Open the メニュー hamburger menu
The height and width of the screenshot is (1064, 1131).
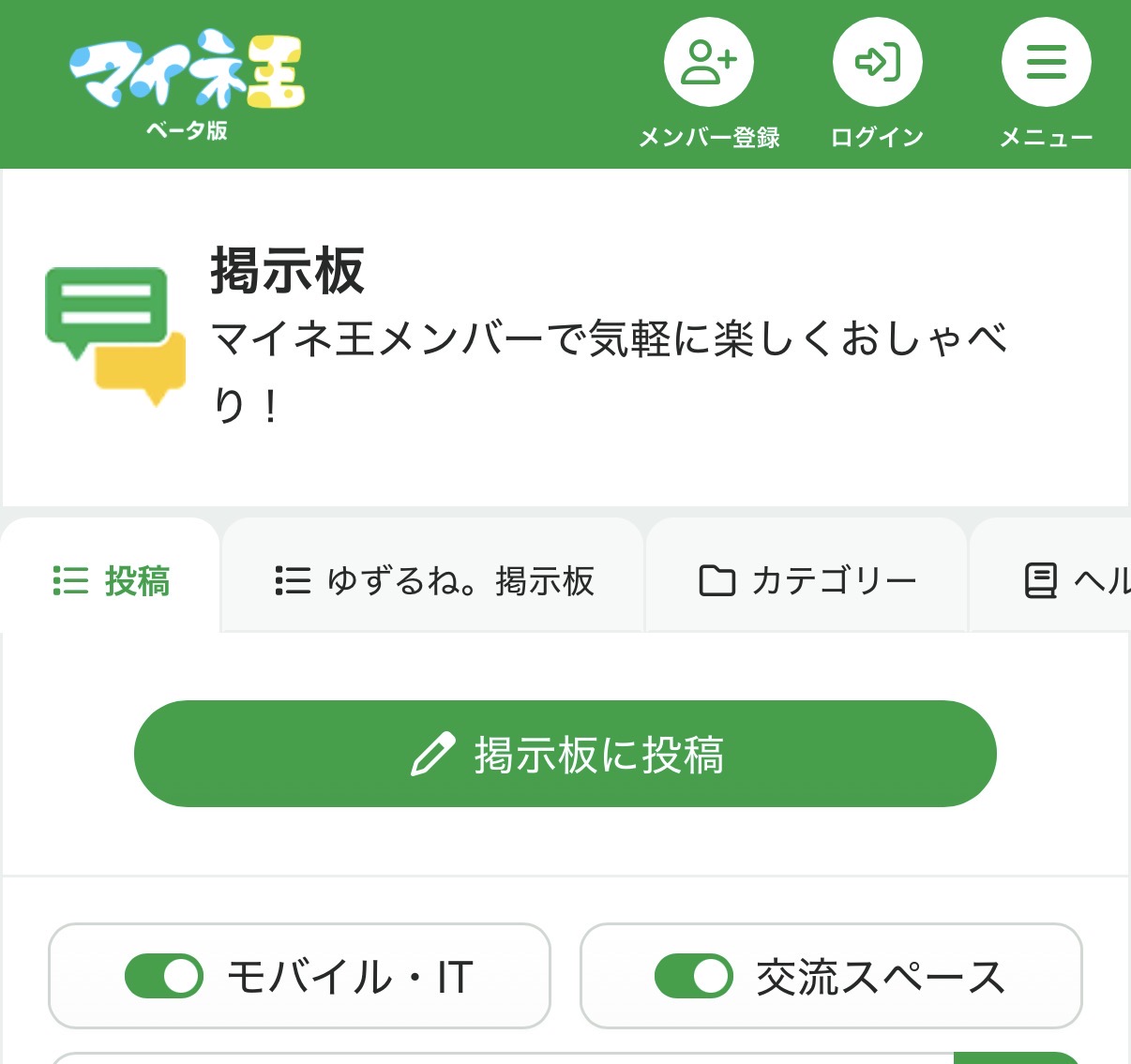pos(1046,64)
